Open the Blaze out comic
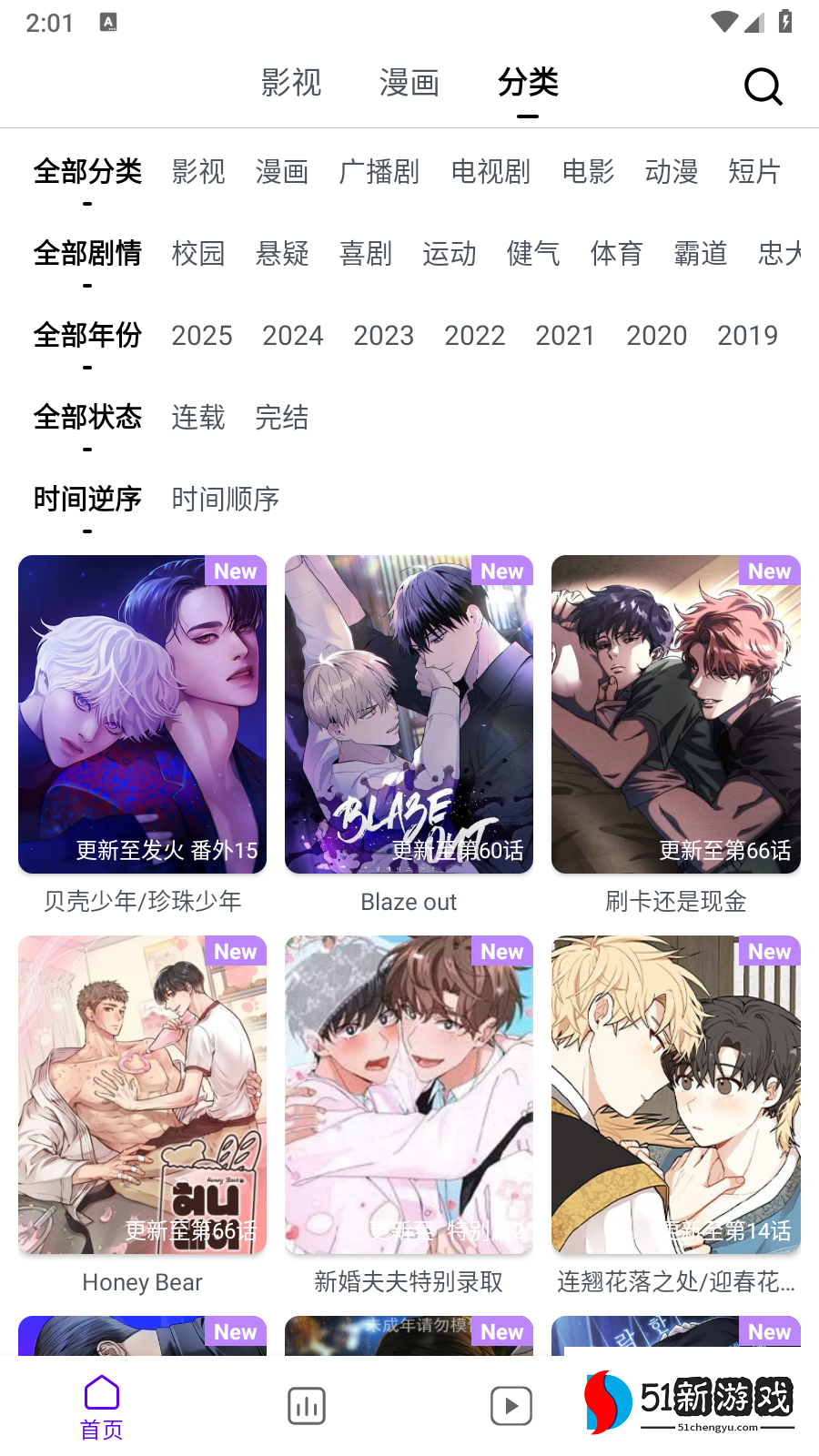This screenshot has height=1456, width=819. pos(409,714)
